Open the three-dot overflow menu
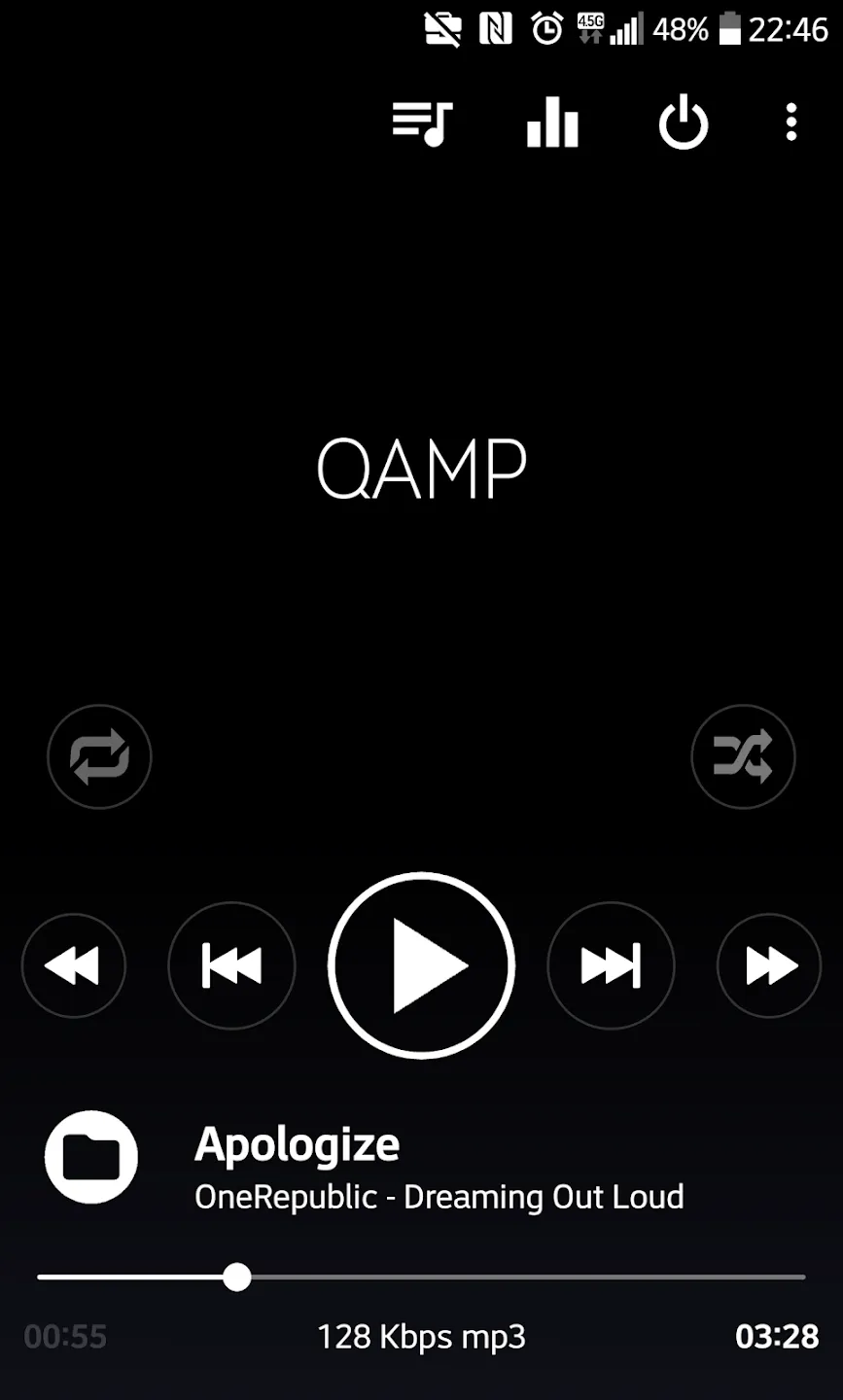The width and height of the screenshot is (843, 1400). coord(791,122)
